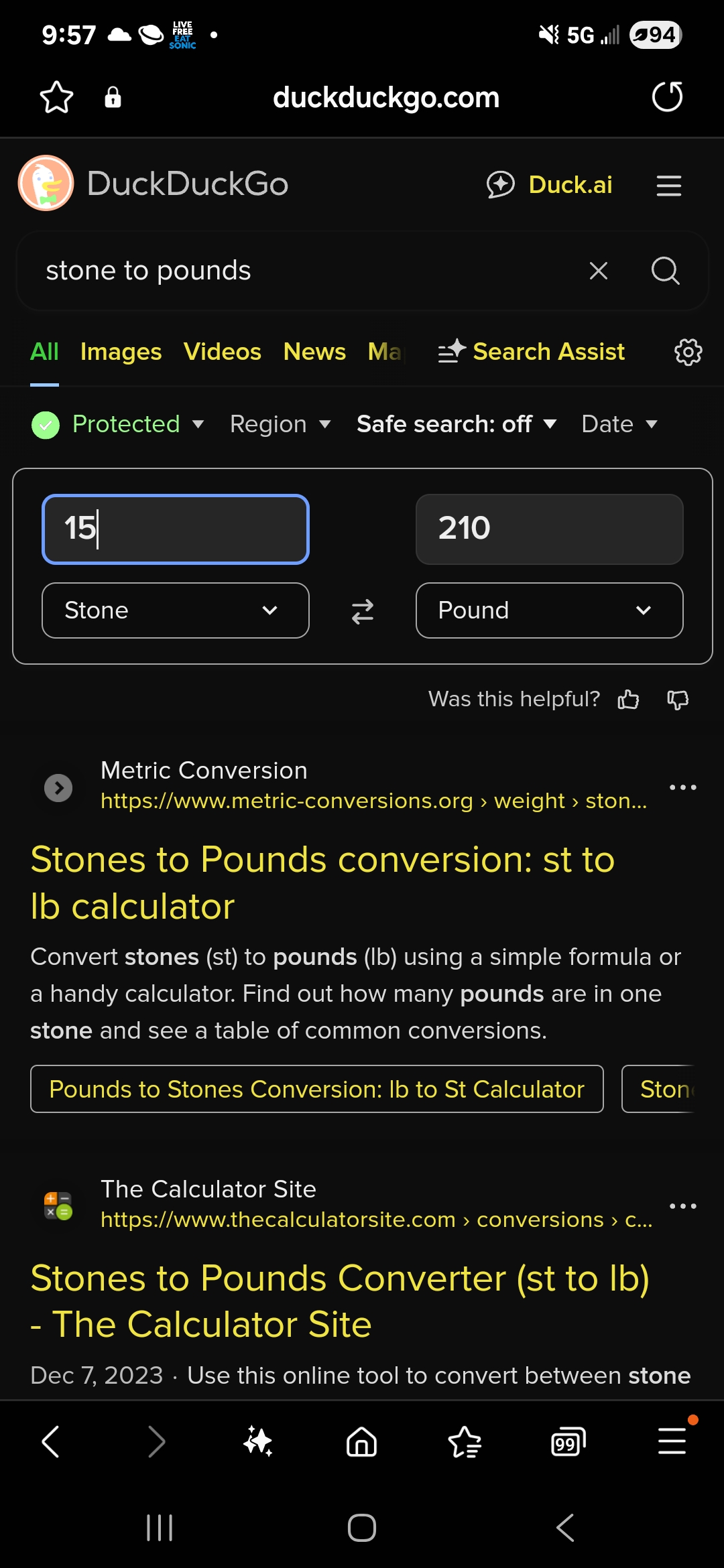Clear the search query text

(x=598, y=271)
